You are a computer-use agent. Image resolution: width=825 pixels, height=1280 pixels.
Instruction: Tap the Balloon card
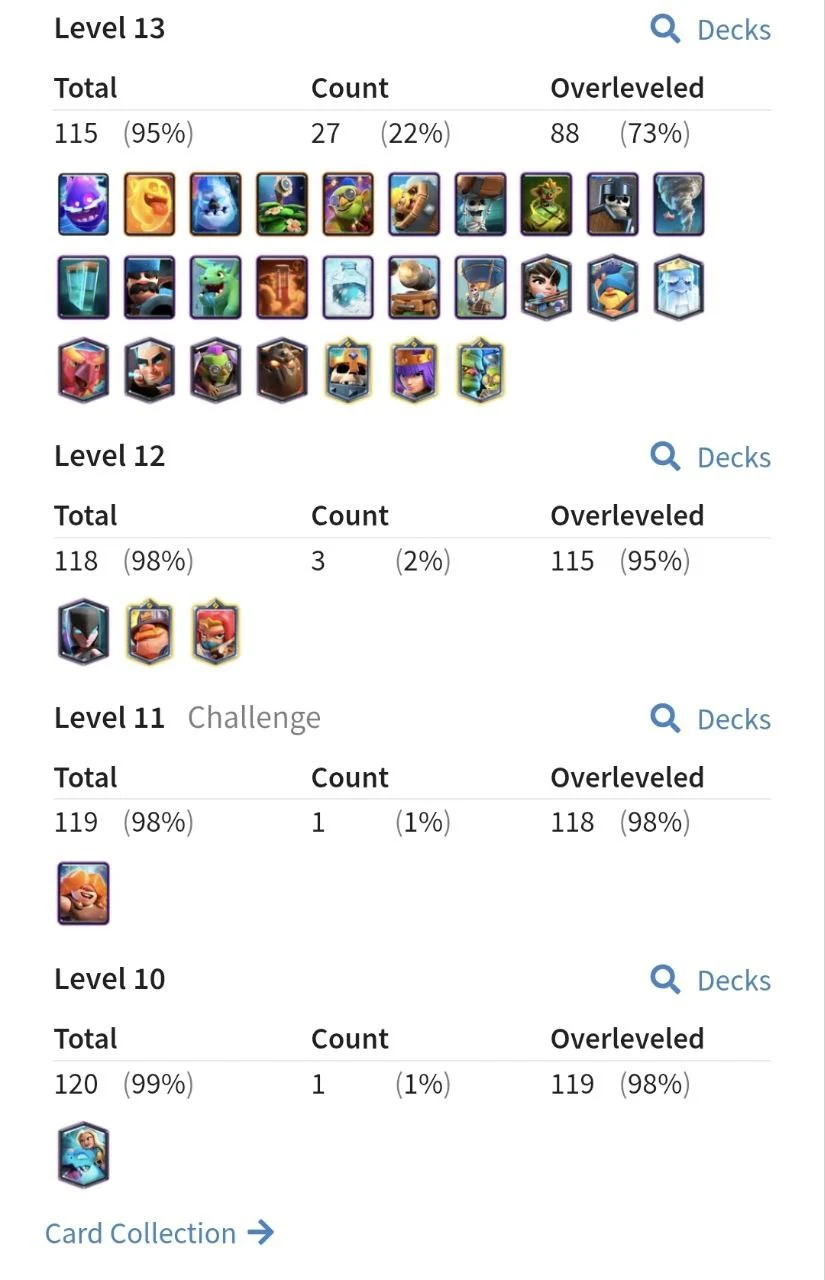click(x=481, y=288)
